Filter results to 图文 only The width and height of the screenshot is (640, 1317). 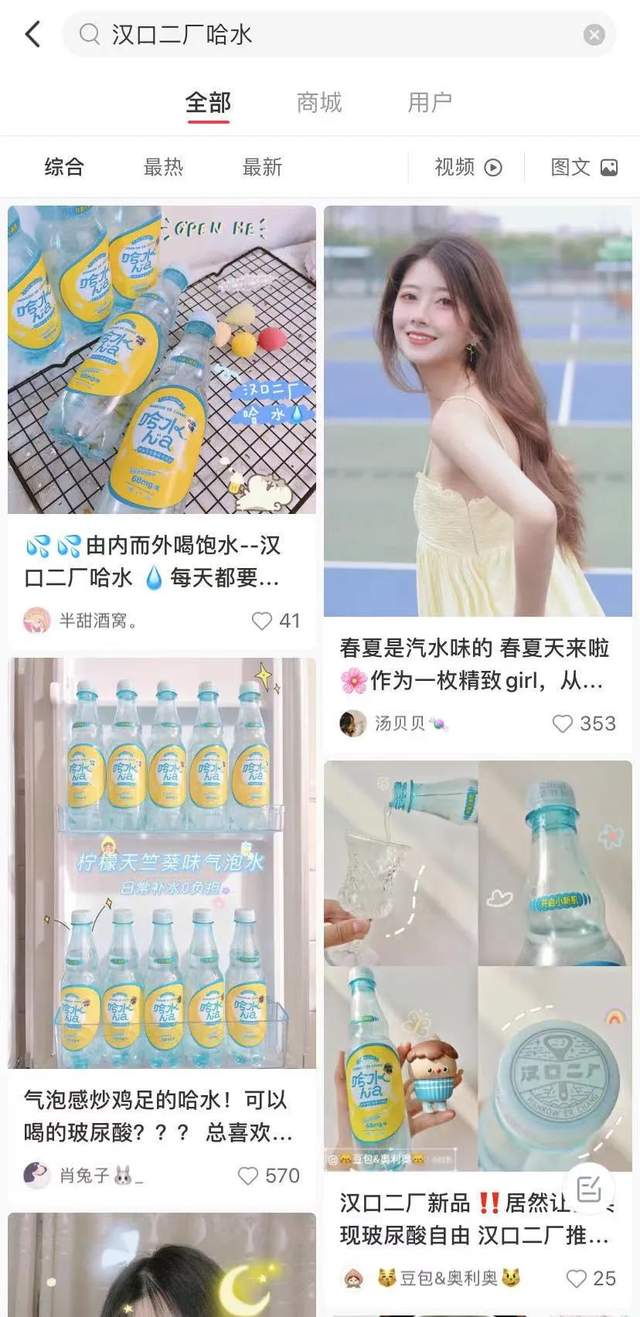pyautogui.click(x=585, y=167)
